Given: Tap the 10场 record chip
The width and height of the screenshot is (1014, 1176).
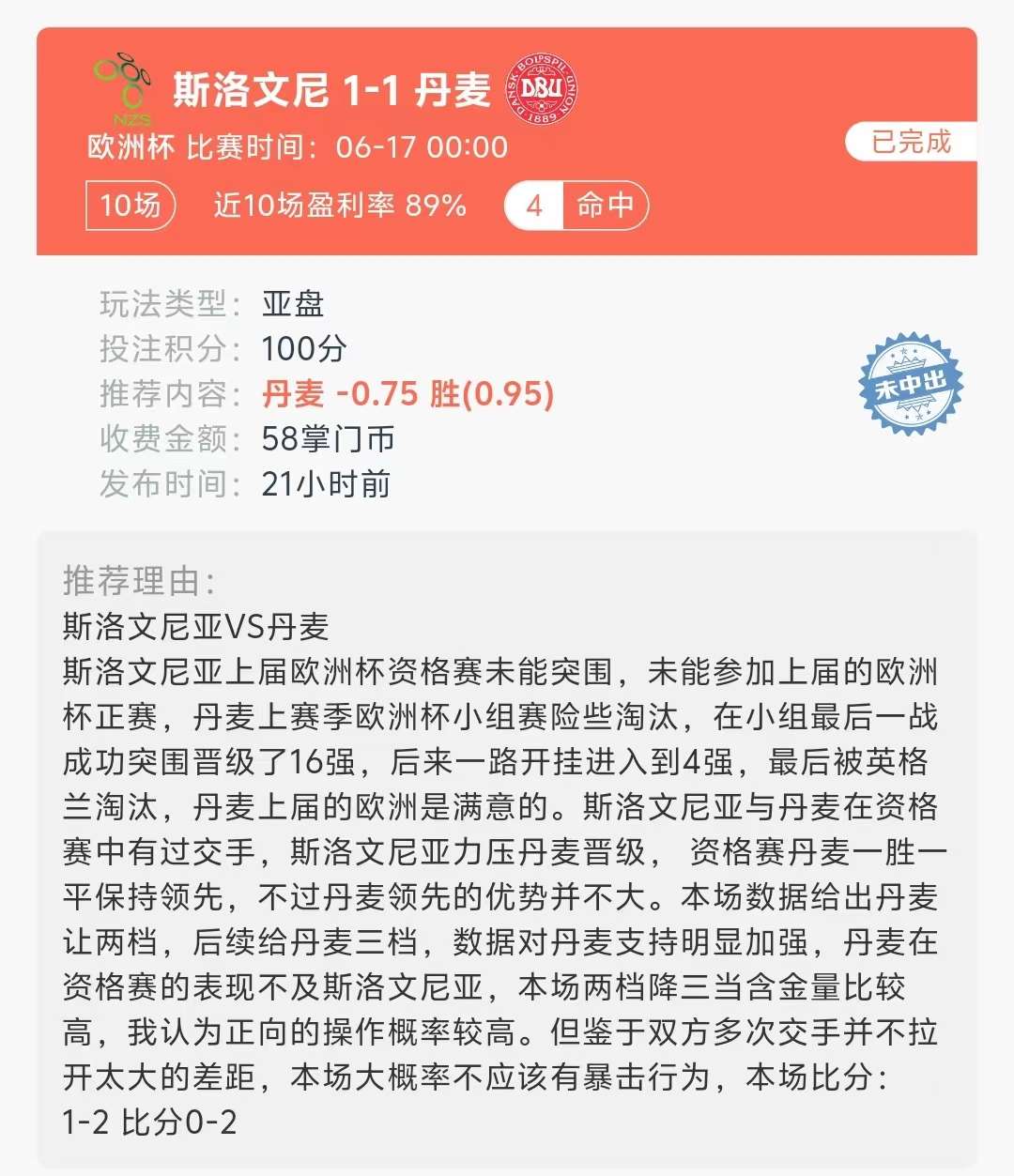Looking at the screenshot, I should pyautogui.click(x=131, y=206).
